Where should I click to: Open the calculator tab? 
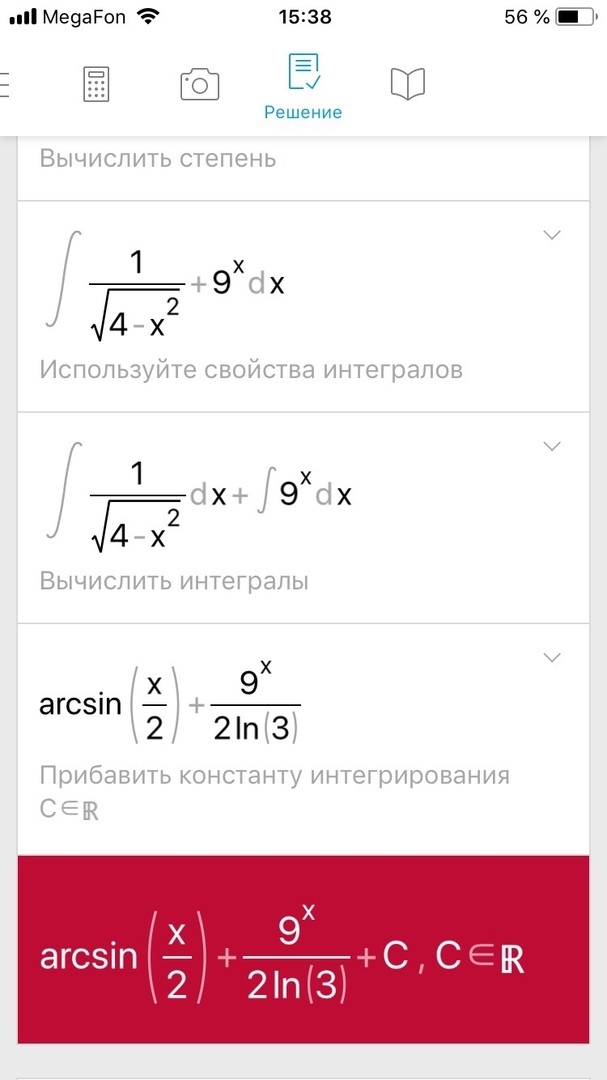pyautogui.click(x=96, y=84)
